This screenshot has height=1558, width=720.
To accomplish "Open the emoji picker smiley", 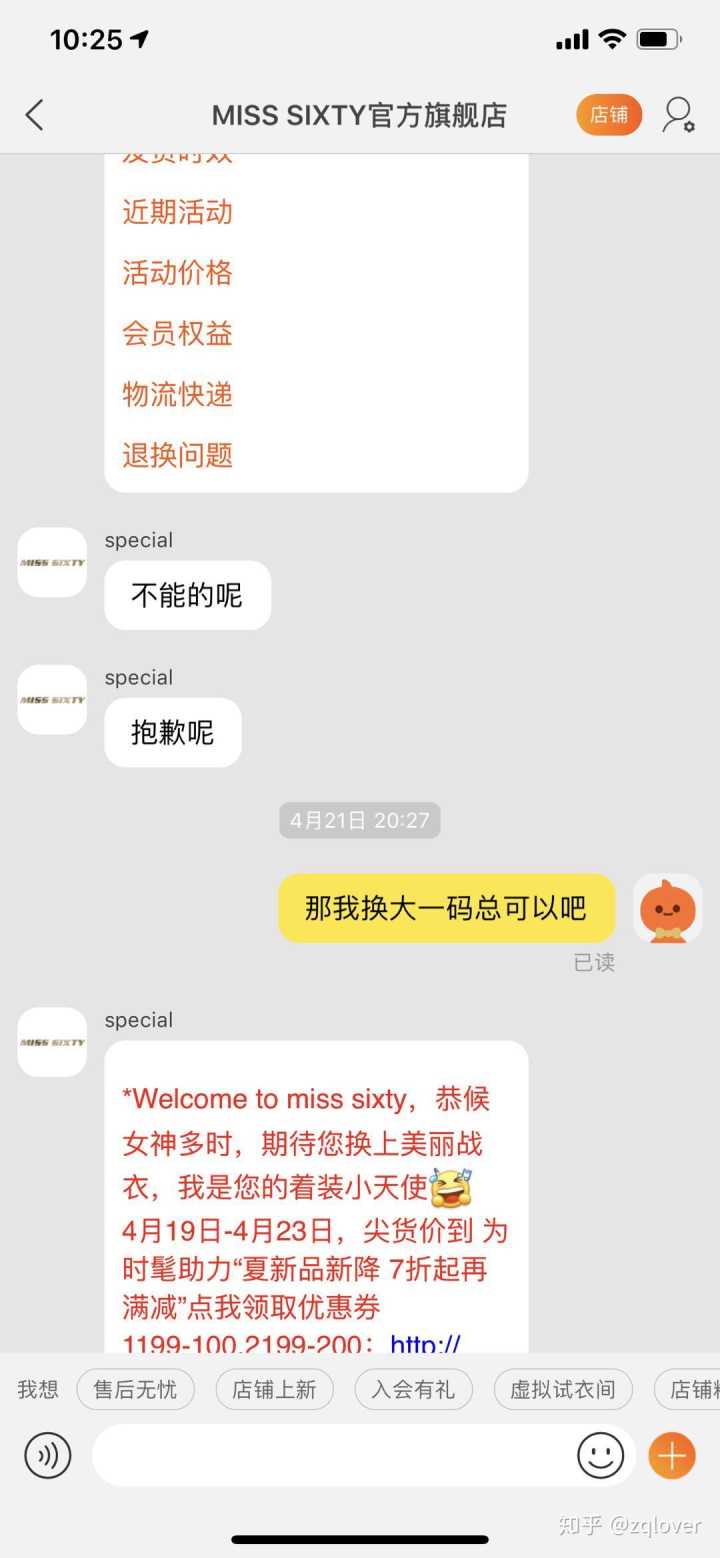I will [x=600, y=1455].
